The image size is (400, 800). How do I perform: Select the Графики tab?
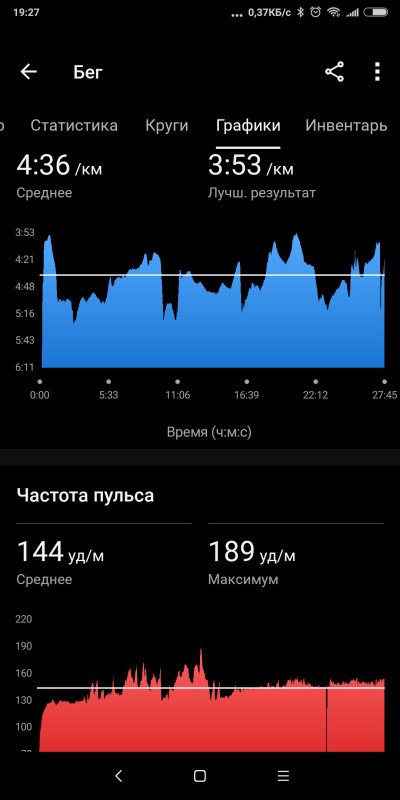click(x=248, y=126)
